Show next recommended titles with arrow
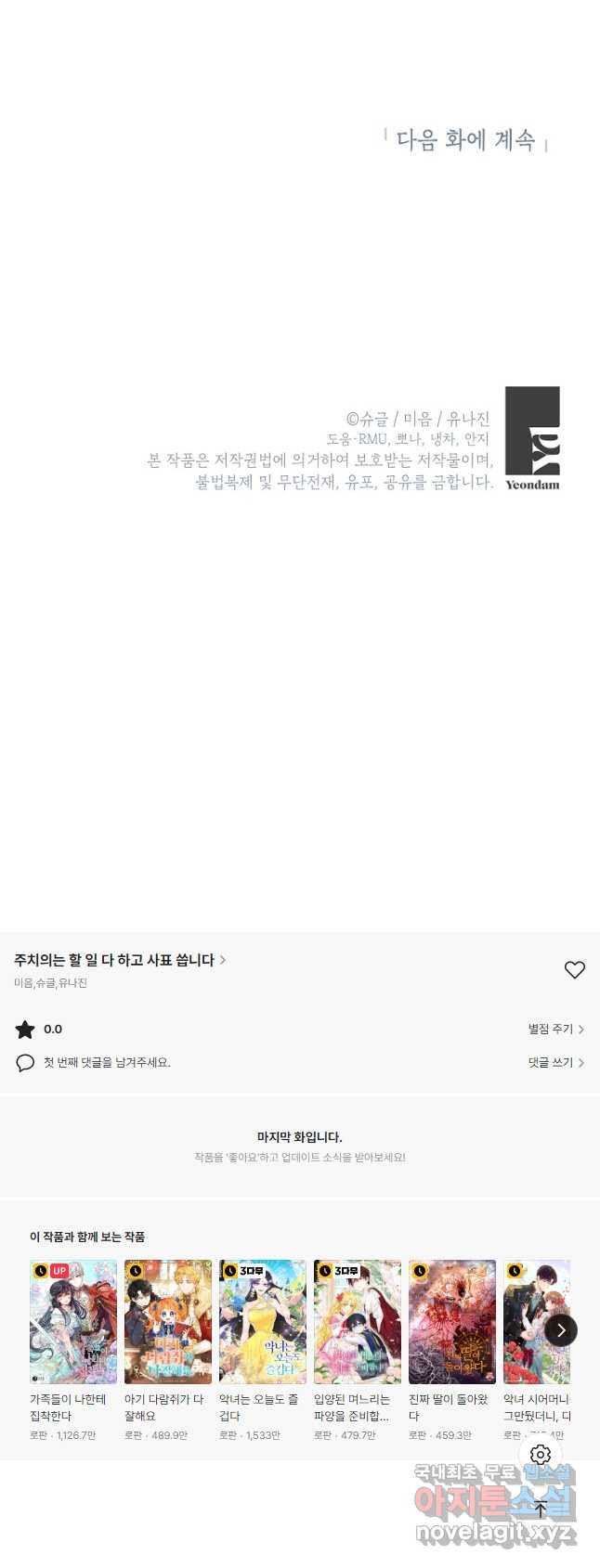Viewport: 600px width, 1568px height. (x=560, y=1330)
